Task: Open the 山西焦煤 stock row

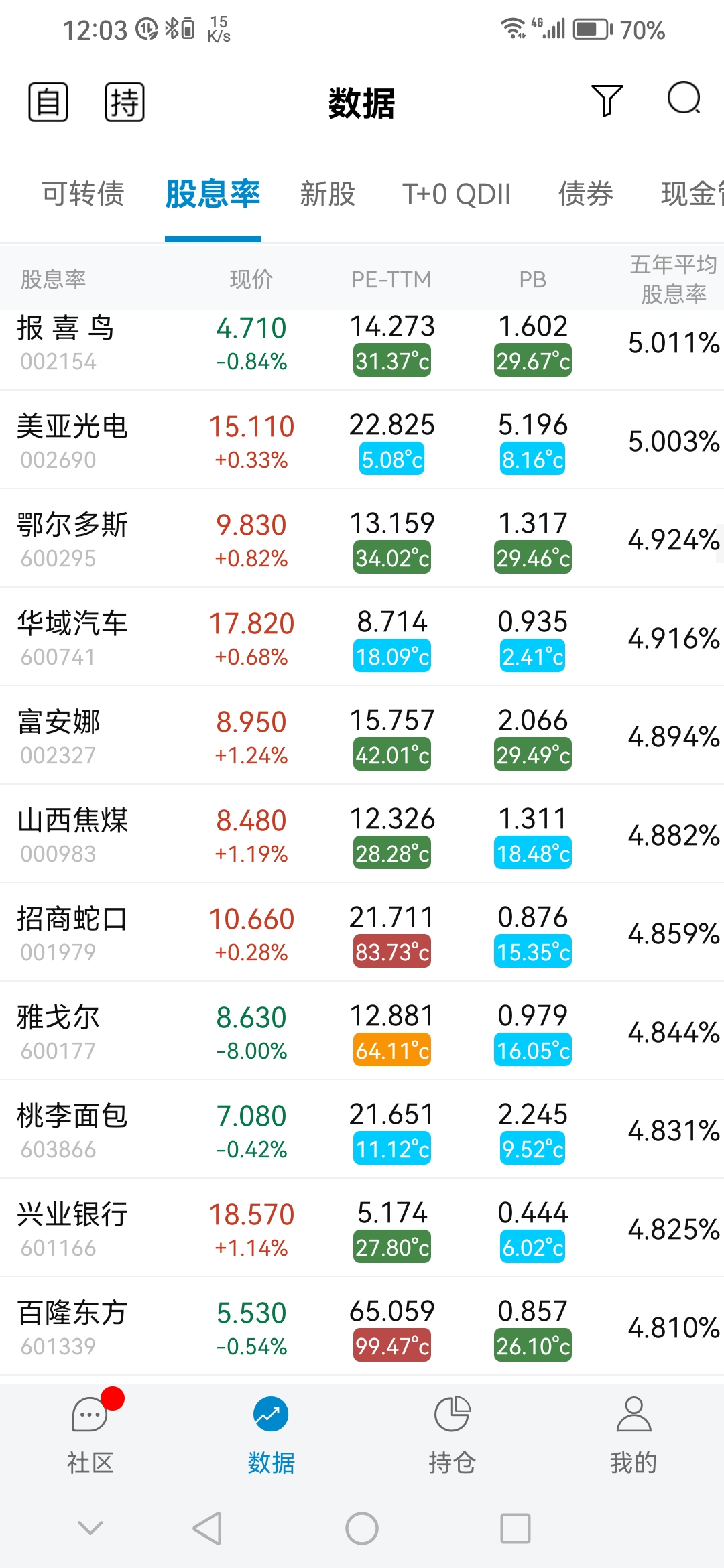Action: tap(362, 834)
